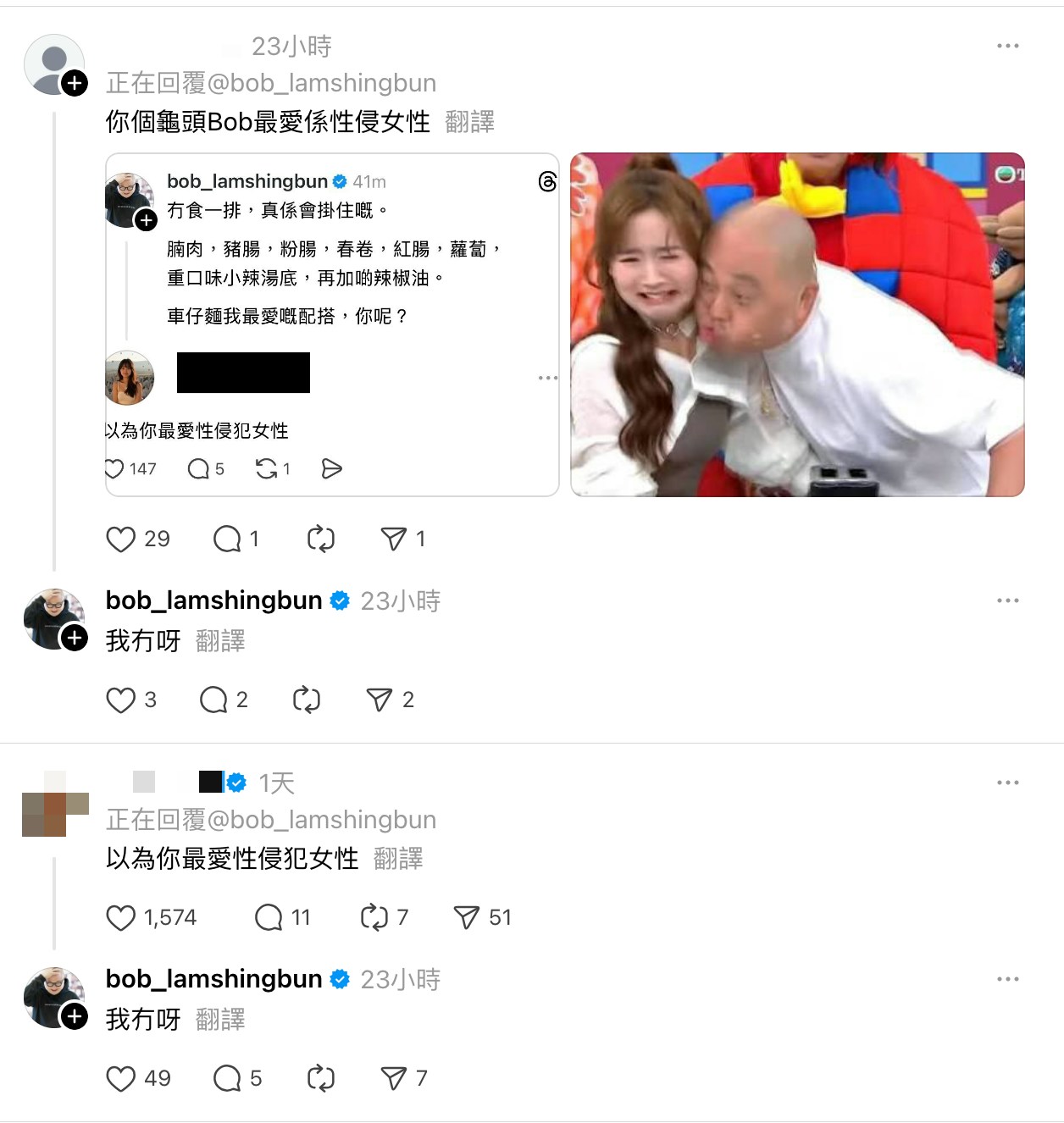Screen dimensions: 1064x1123
Task: Like the comment with 1,574 likes
Action: [121, 918]
